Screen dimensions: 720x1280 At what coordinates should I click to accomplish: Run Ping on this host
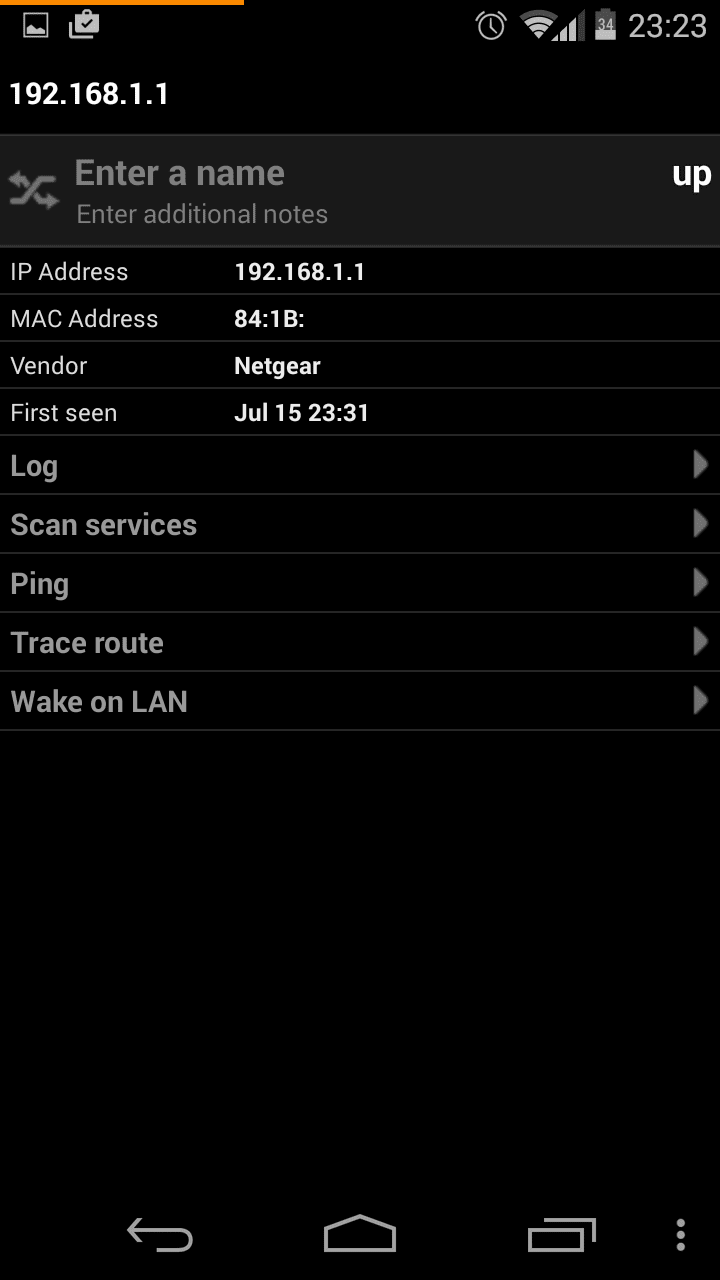pos(360,583)
